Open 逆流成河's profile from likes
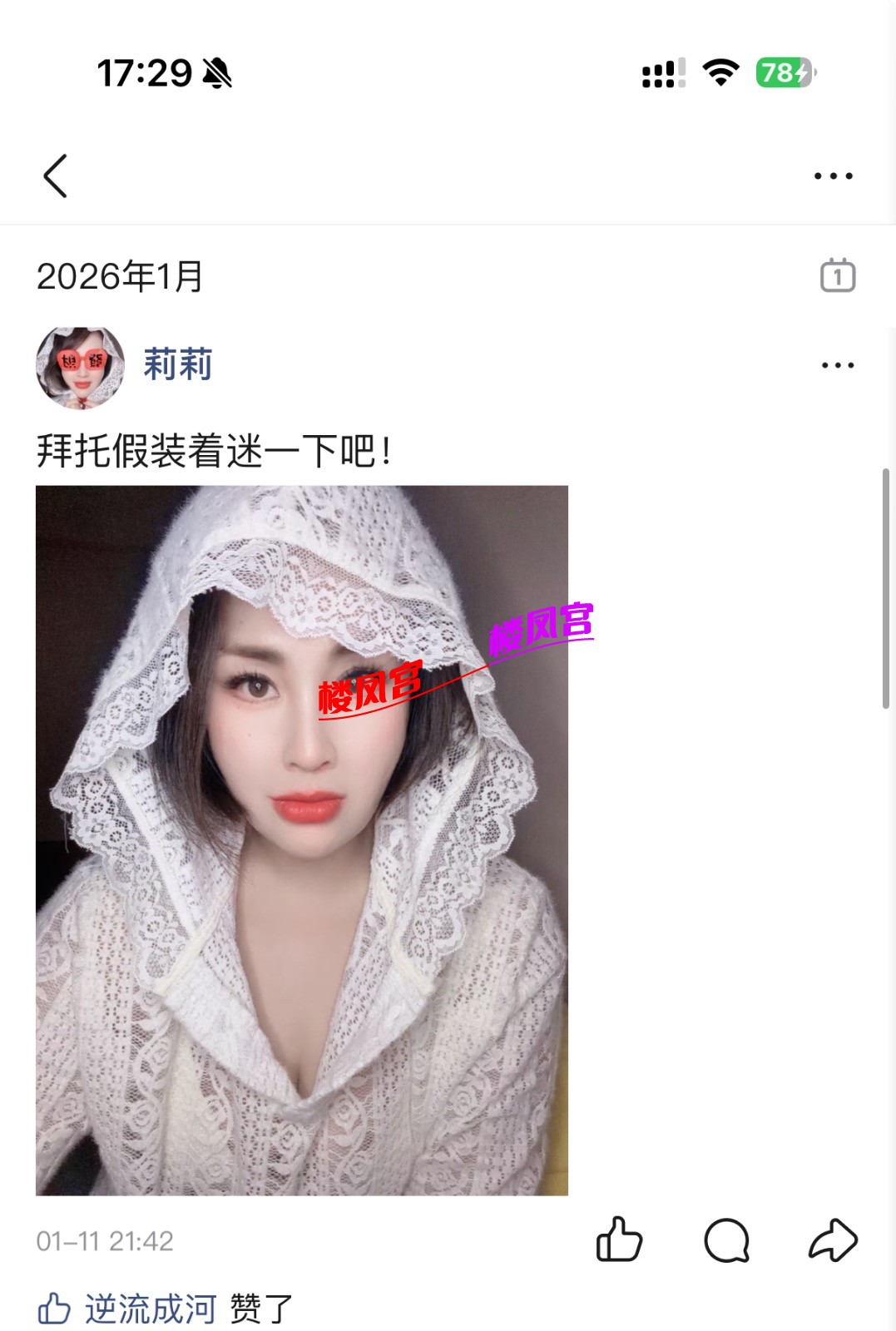This screenshot has width=896, height=1331. 151,1309
